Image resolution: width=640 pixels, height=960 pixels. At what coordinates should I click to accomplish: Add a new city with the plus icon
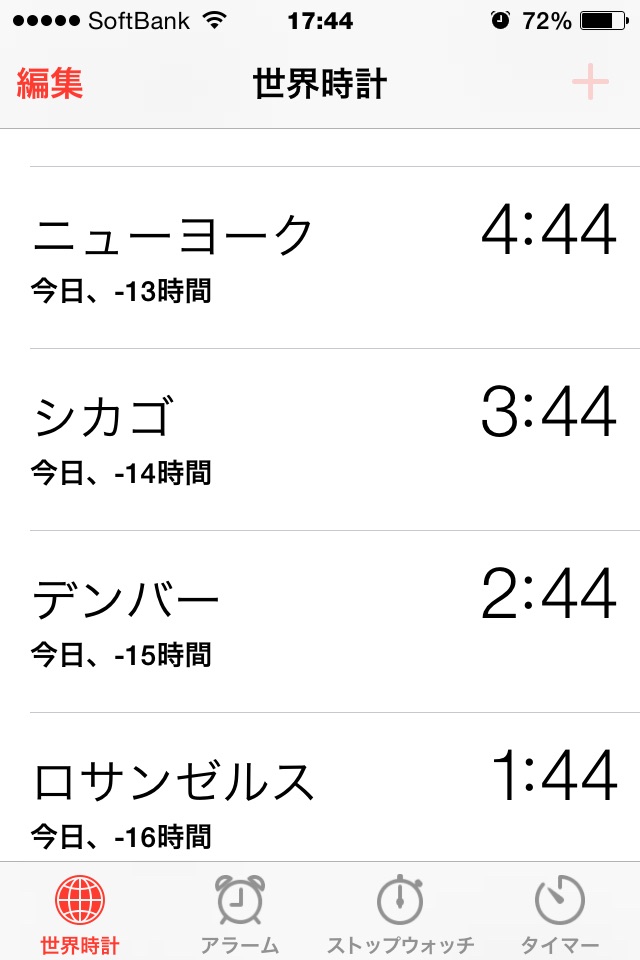point(590,83)
